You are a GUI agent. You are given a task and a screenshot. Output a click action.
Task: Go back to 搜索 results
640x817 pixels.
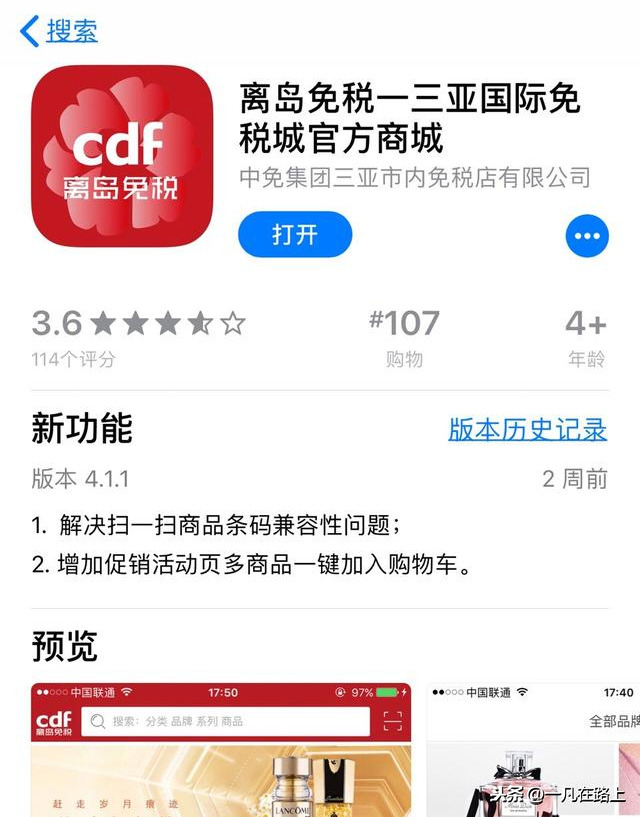pos(60,30)
